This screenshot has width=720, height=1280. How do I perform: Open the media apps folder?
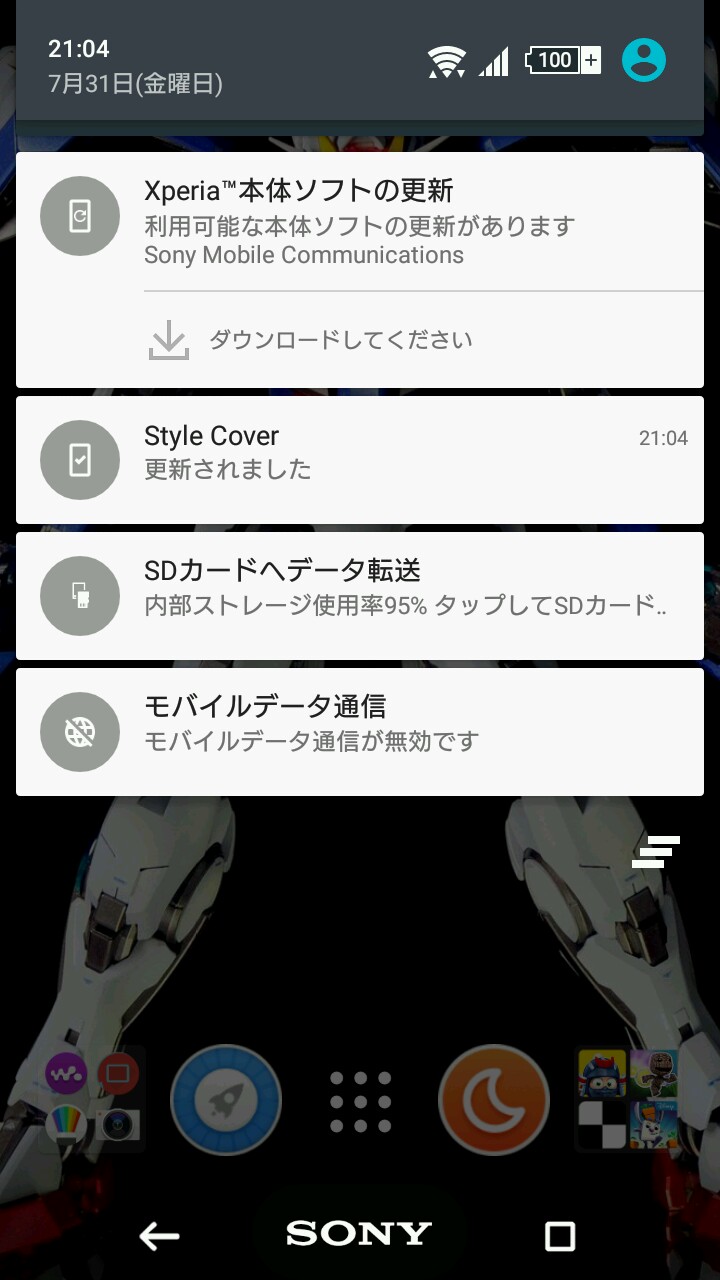(92, 1100)
